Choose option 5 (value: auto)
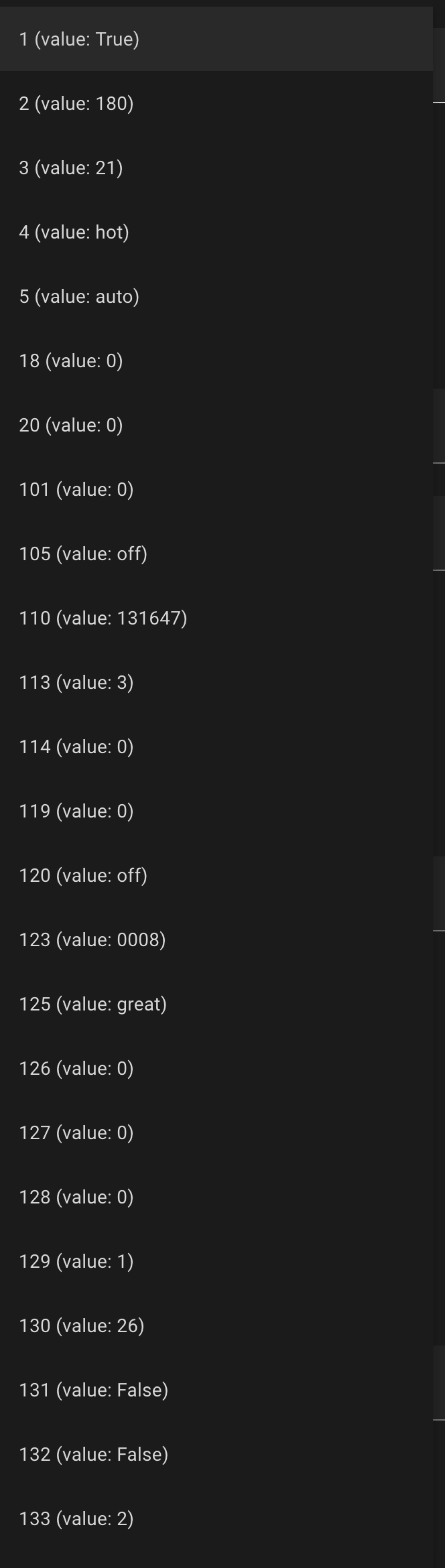445x1568 pixels. [x=79, y=297]
